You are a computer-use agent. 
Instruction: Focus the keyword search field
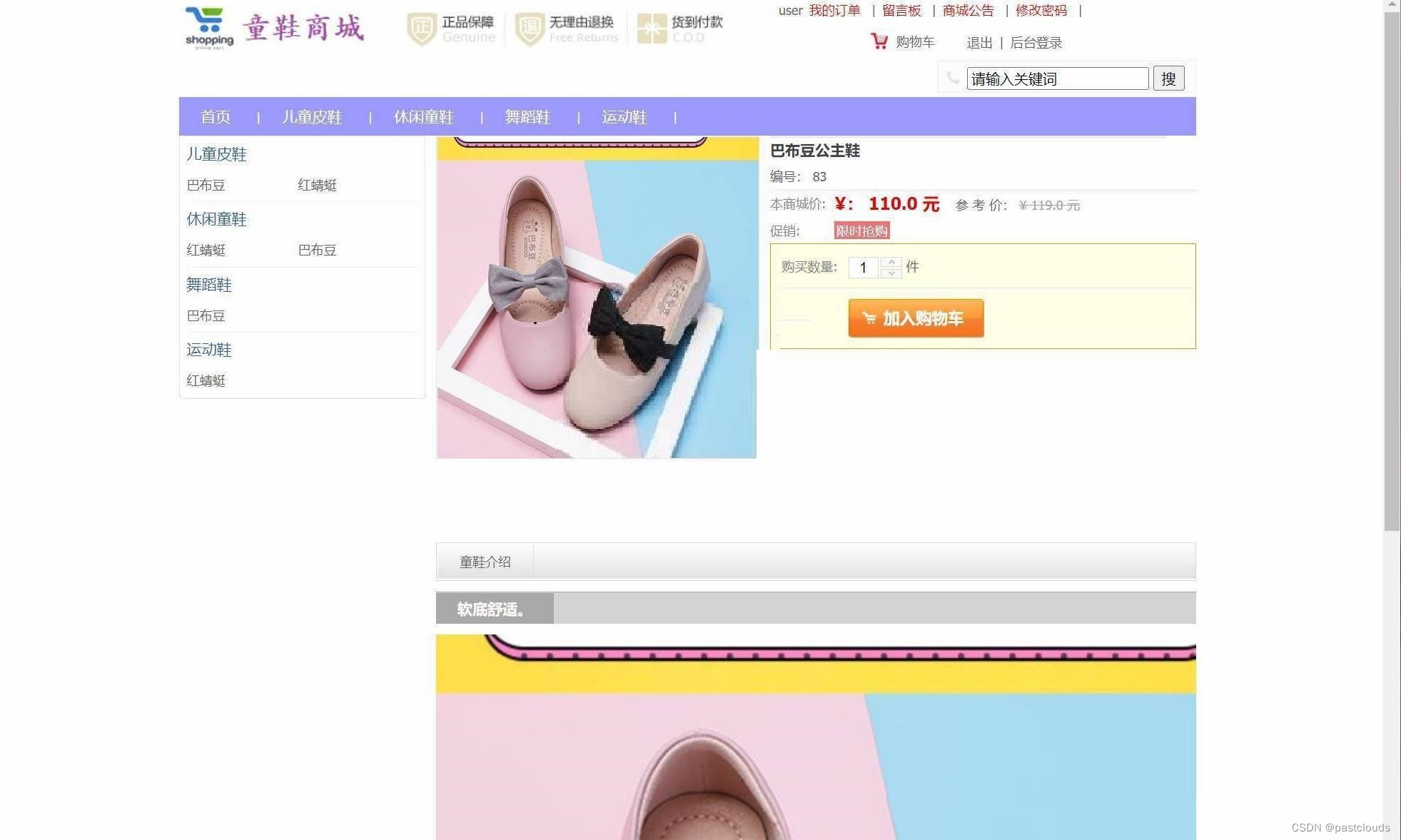1057,79
